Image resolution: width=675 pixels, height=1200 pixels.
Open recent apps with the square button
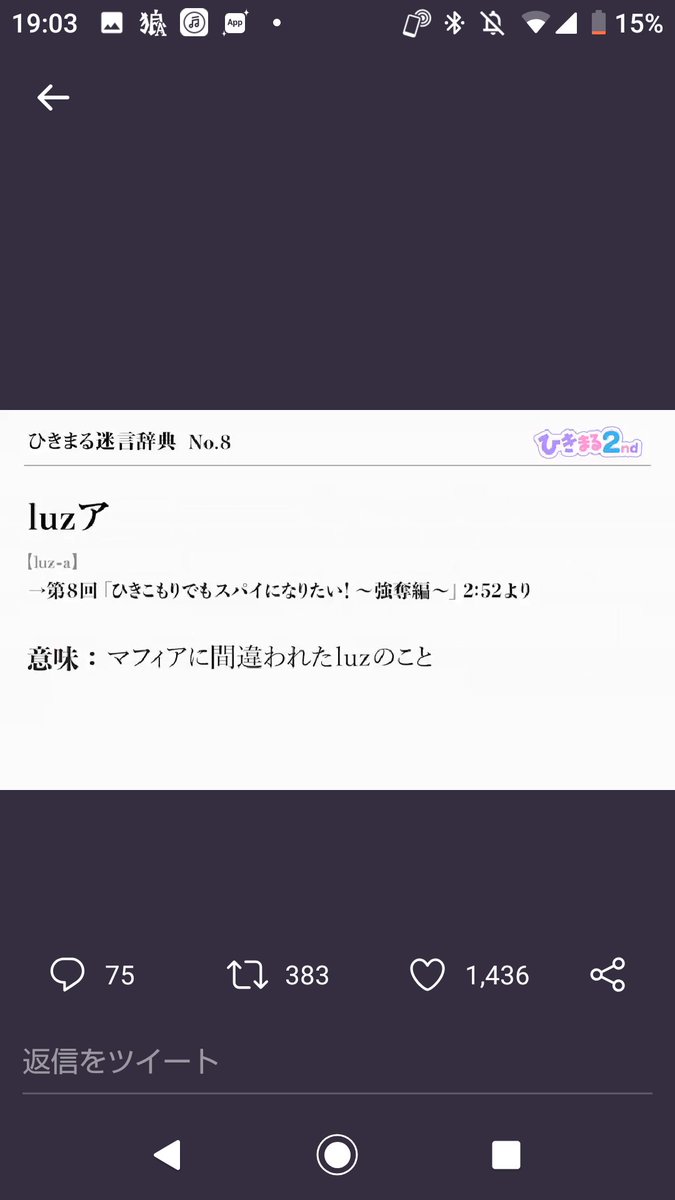coord(506,1155)
